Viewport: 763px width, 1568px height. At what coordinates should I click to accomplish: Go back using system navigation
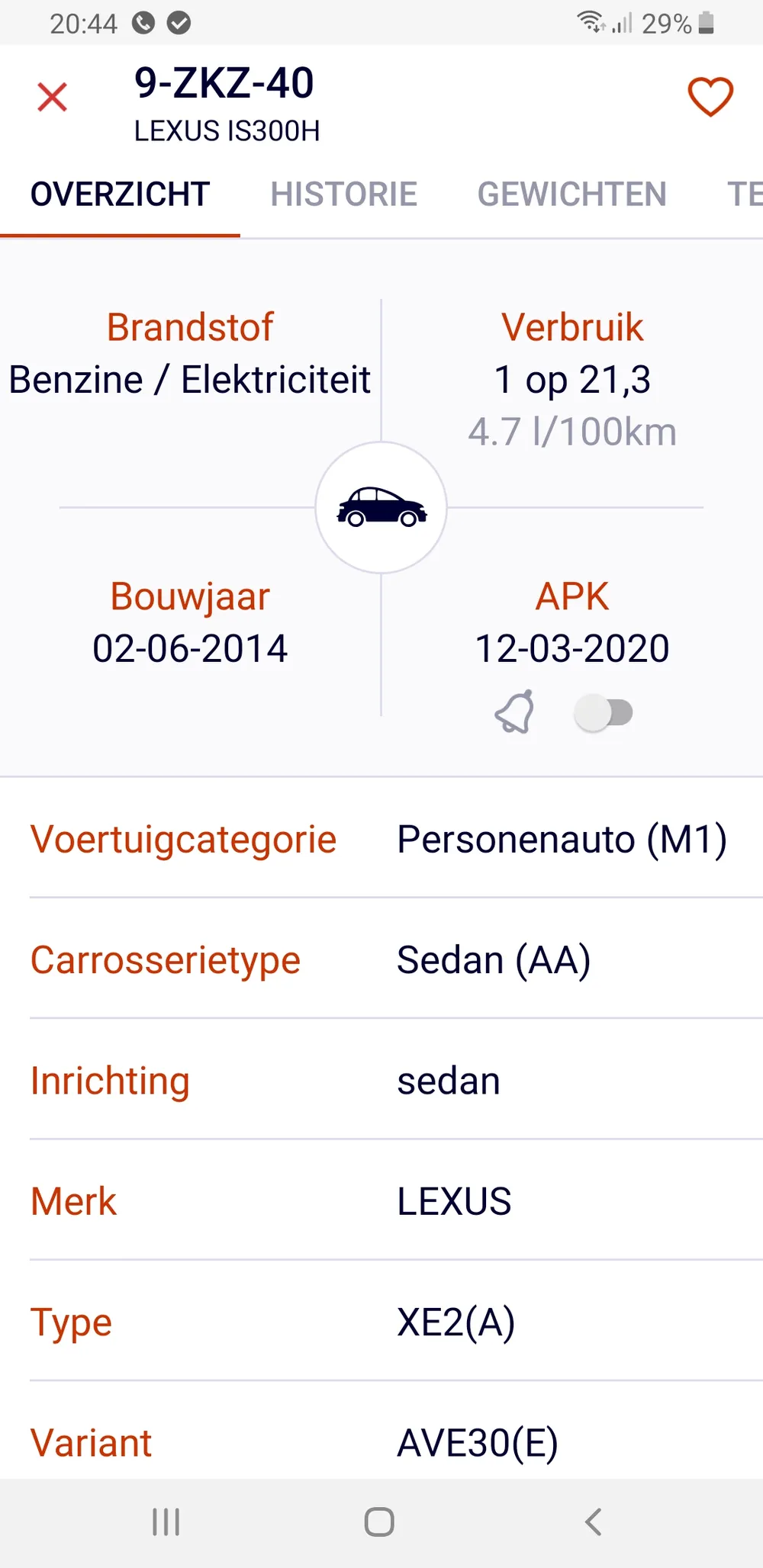pos(593,1521)
